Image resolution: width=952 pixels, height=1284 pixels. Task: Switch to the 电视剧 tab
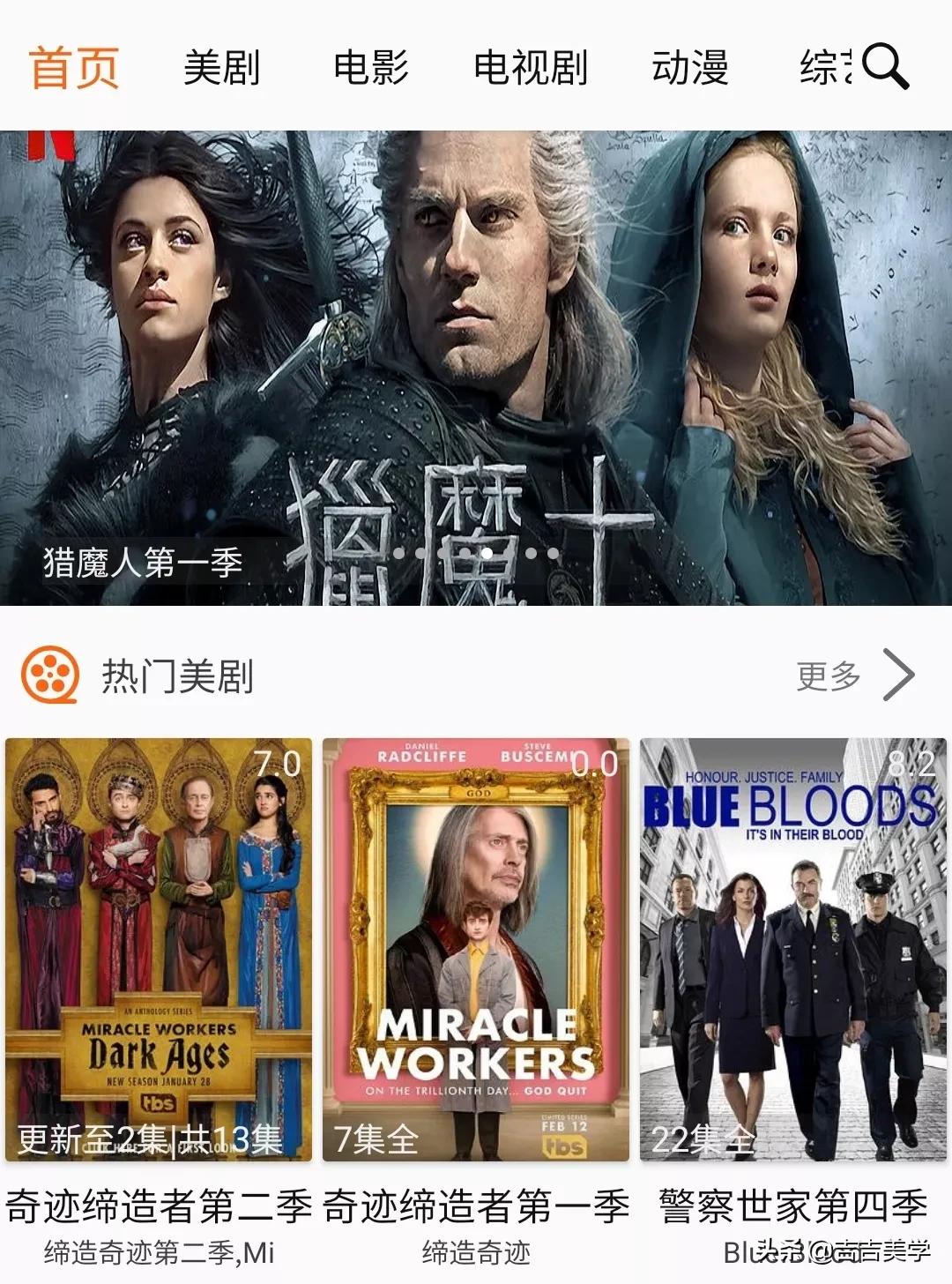[531, 68]
